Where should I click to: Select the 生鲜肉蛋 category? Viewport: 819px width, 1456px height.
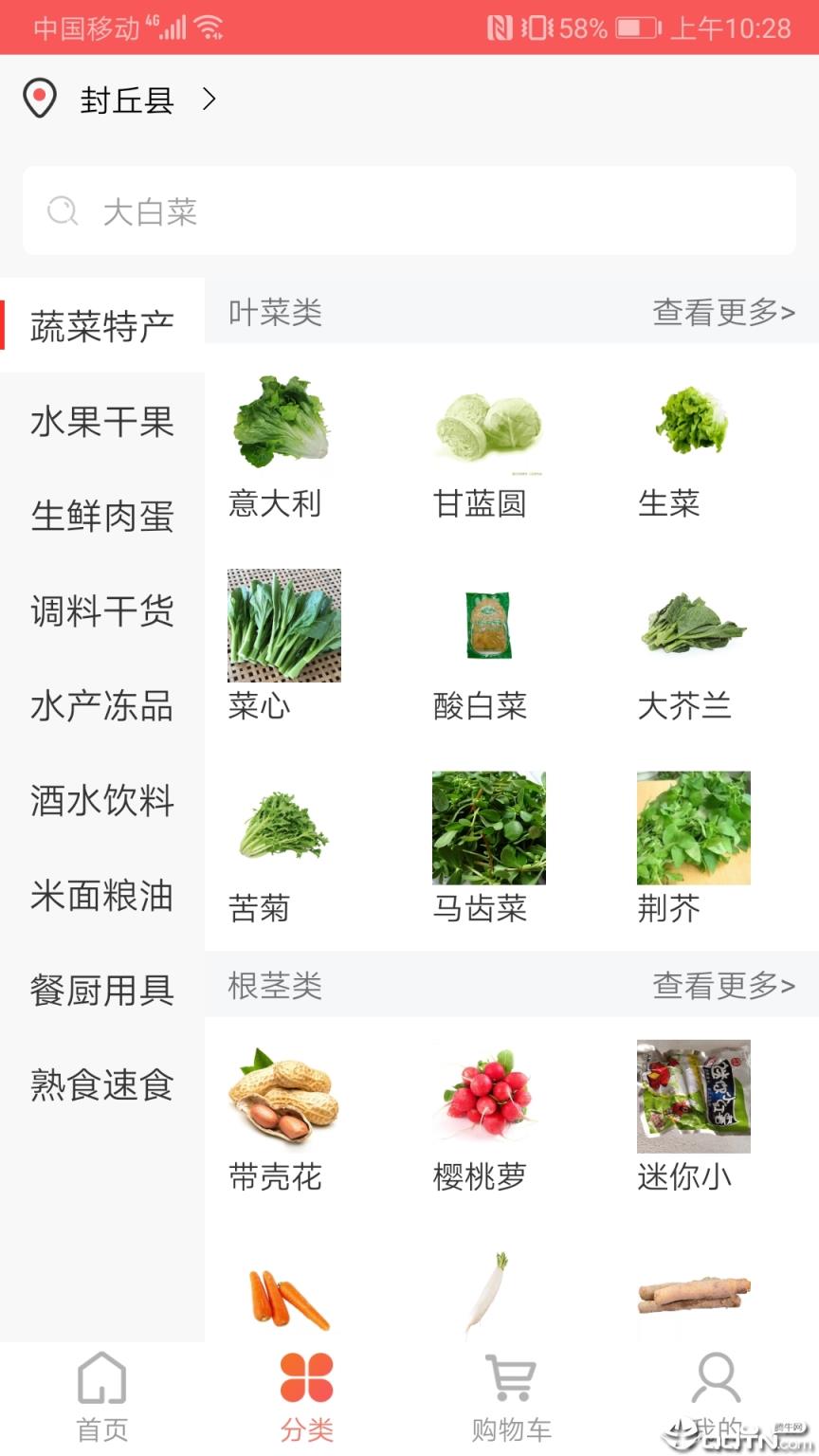pos(102,518)
